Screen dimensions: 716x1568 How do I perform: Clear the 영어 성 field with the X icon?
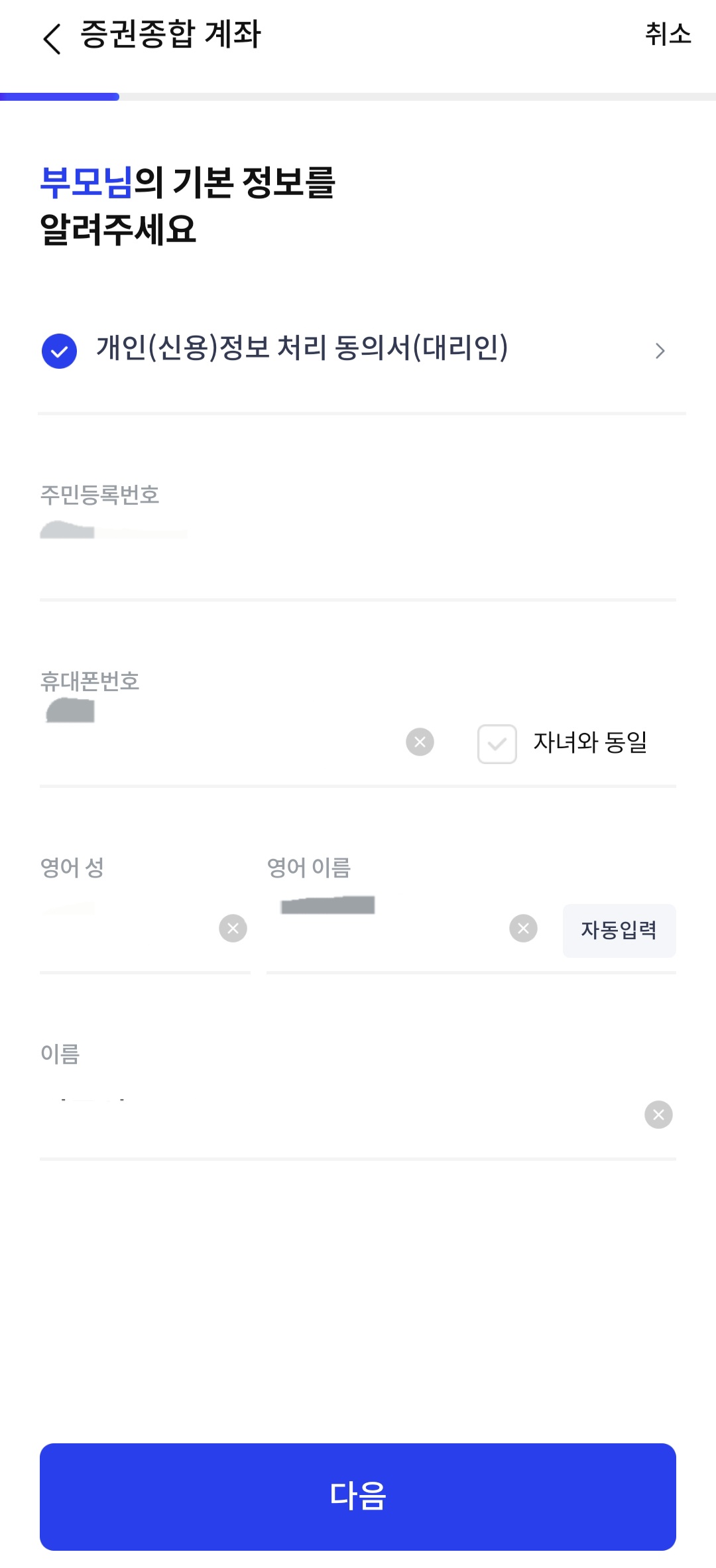[233, 929]
